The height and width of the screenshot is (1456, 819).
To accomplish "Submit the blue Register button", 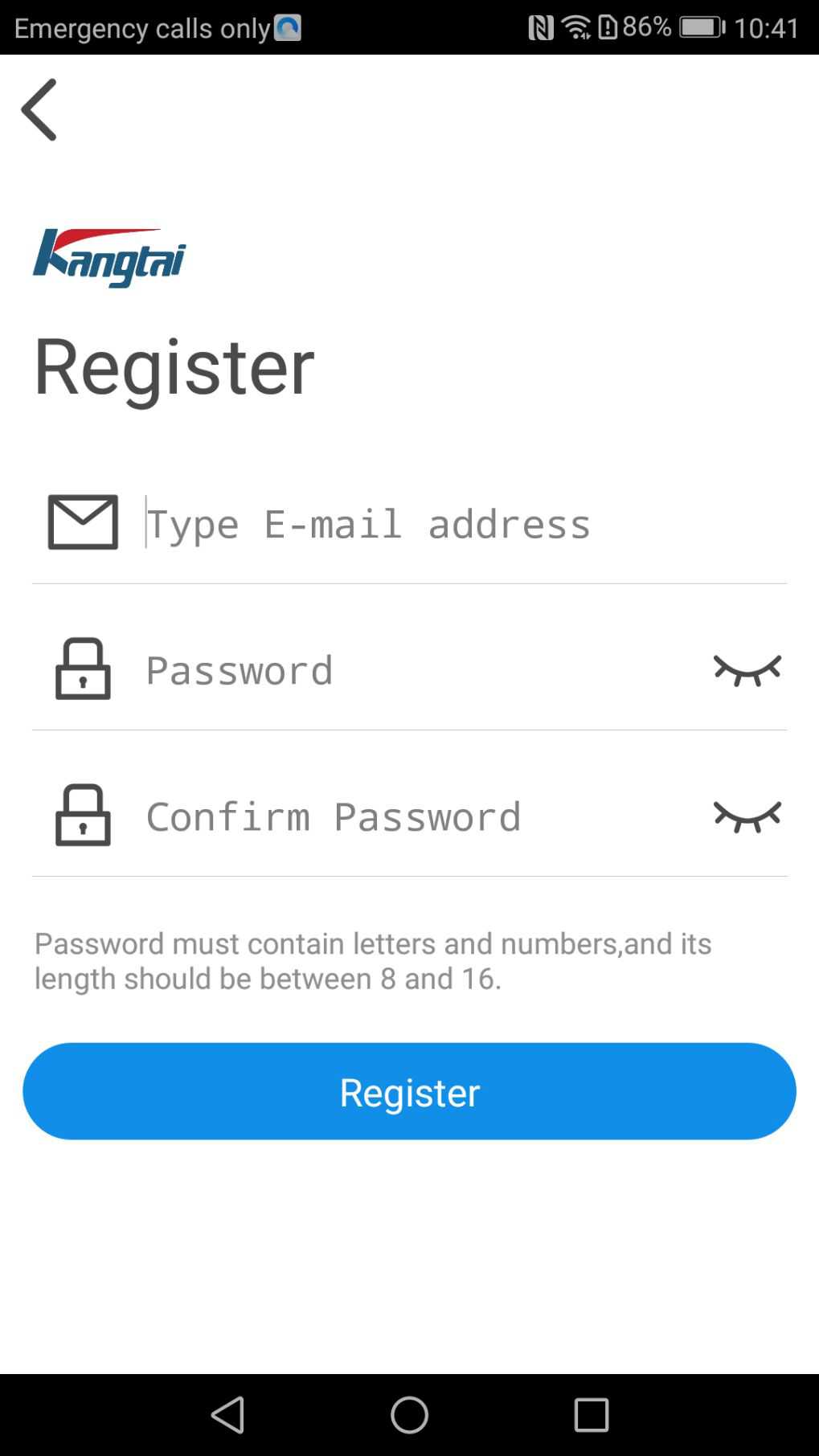I will 409,1091.
